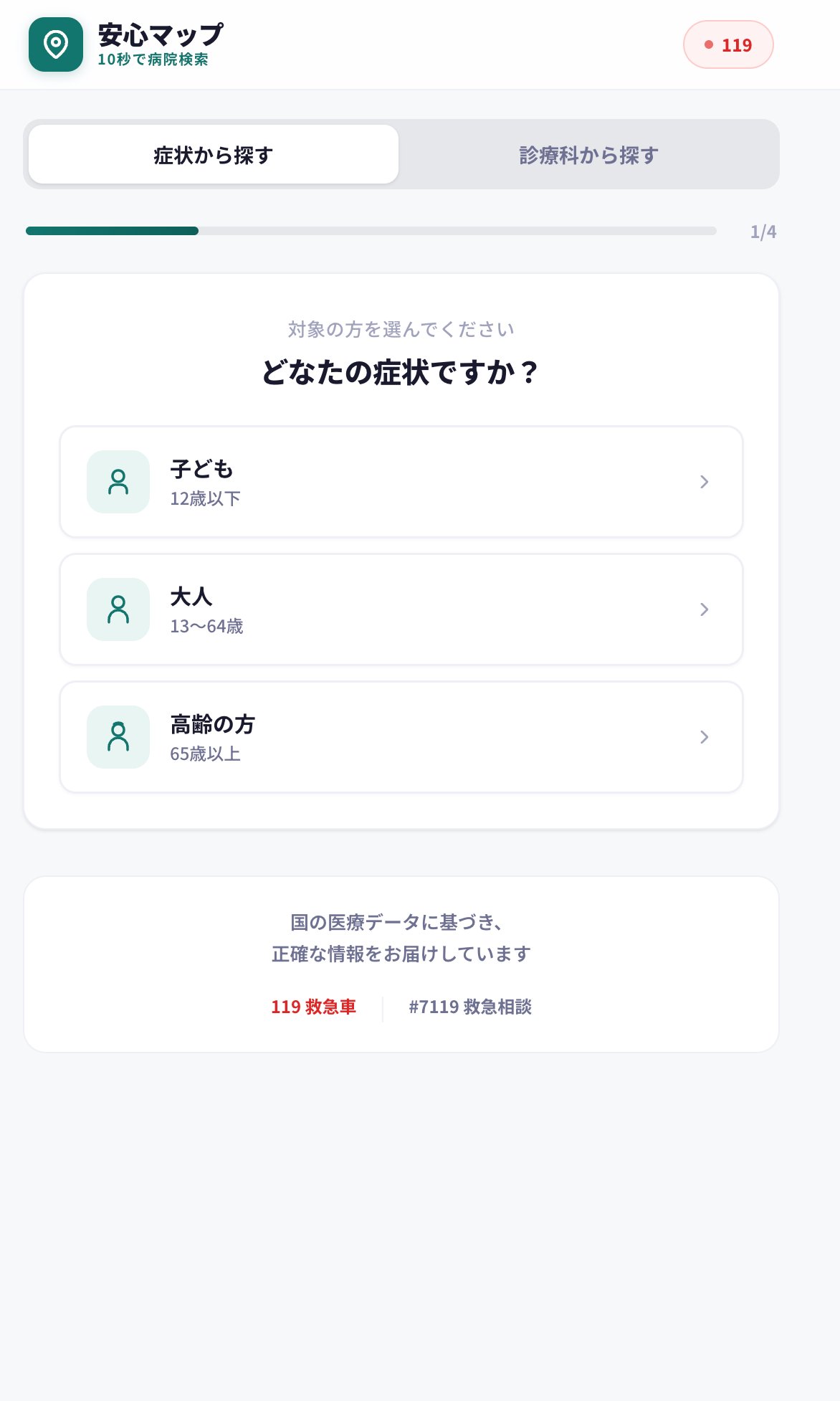This screenshot has width=840, height=1401.
Task: Click the red dot inside the 119 badge
Action: pyautogui.click(x=708, y=44)
